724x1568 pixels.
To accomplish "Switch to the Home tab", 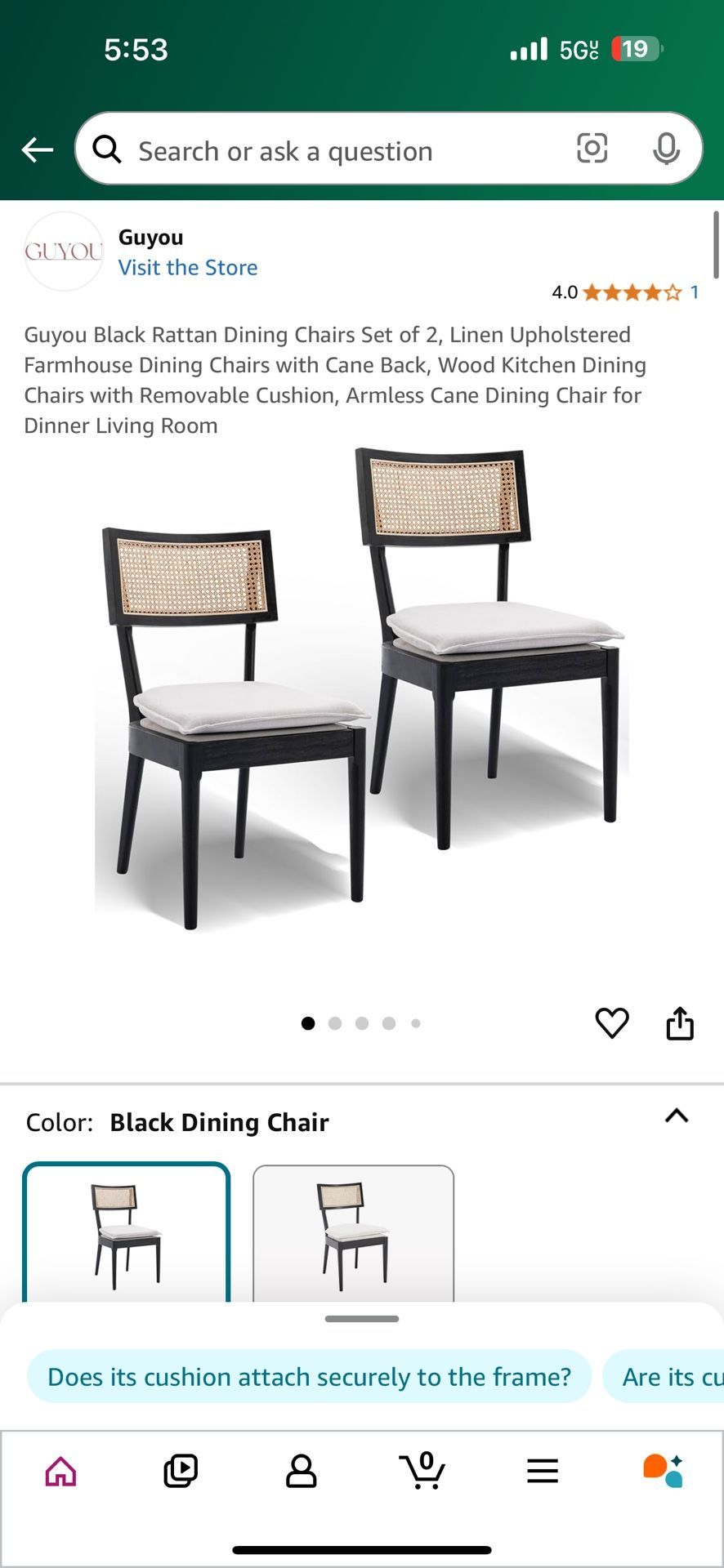I will [x=61, y=1472].
